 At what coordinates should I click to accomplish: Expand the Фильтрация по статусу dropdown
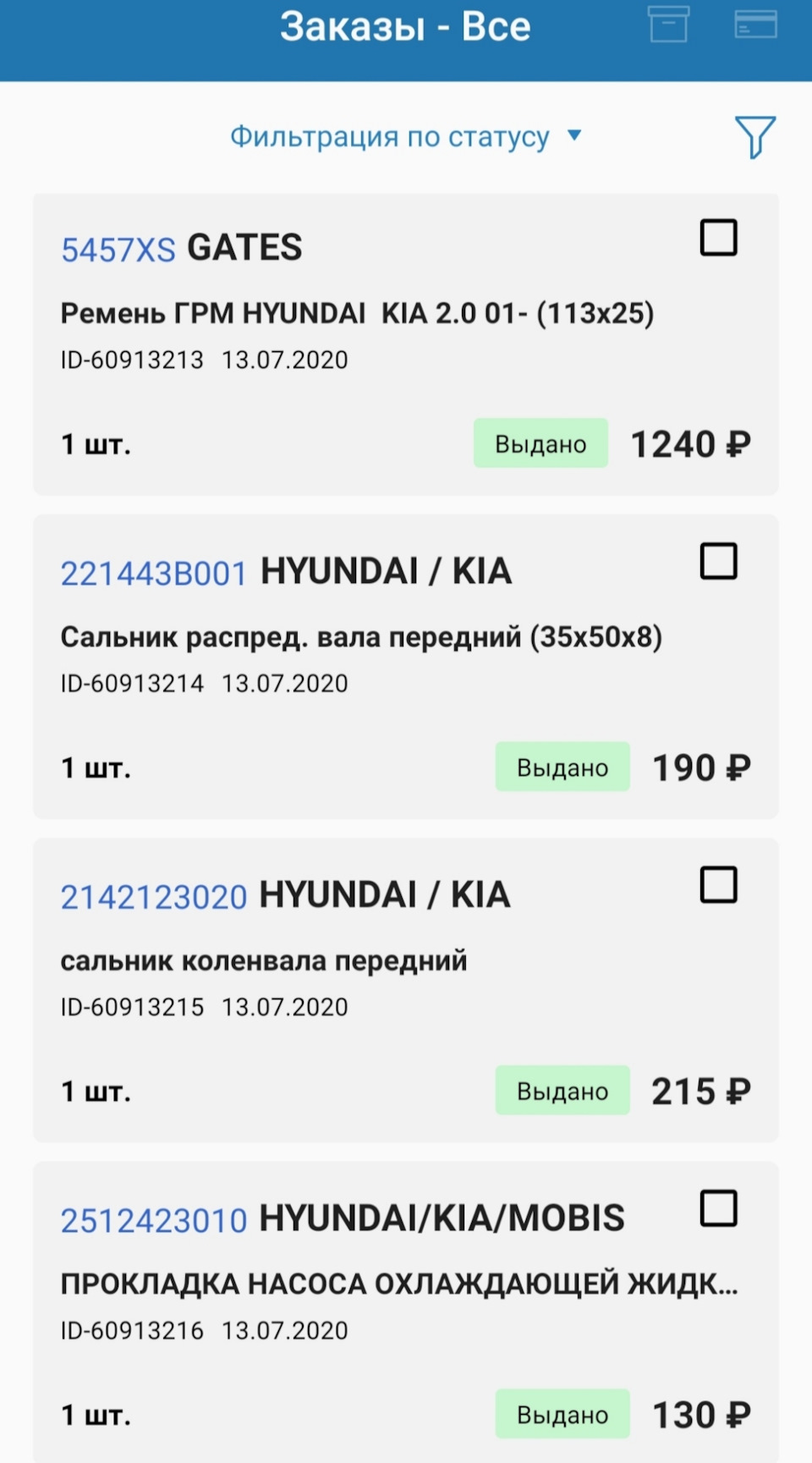[405, 136]
